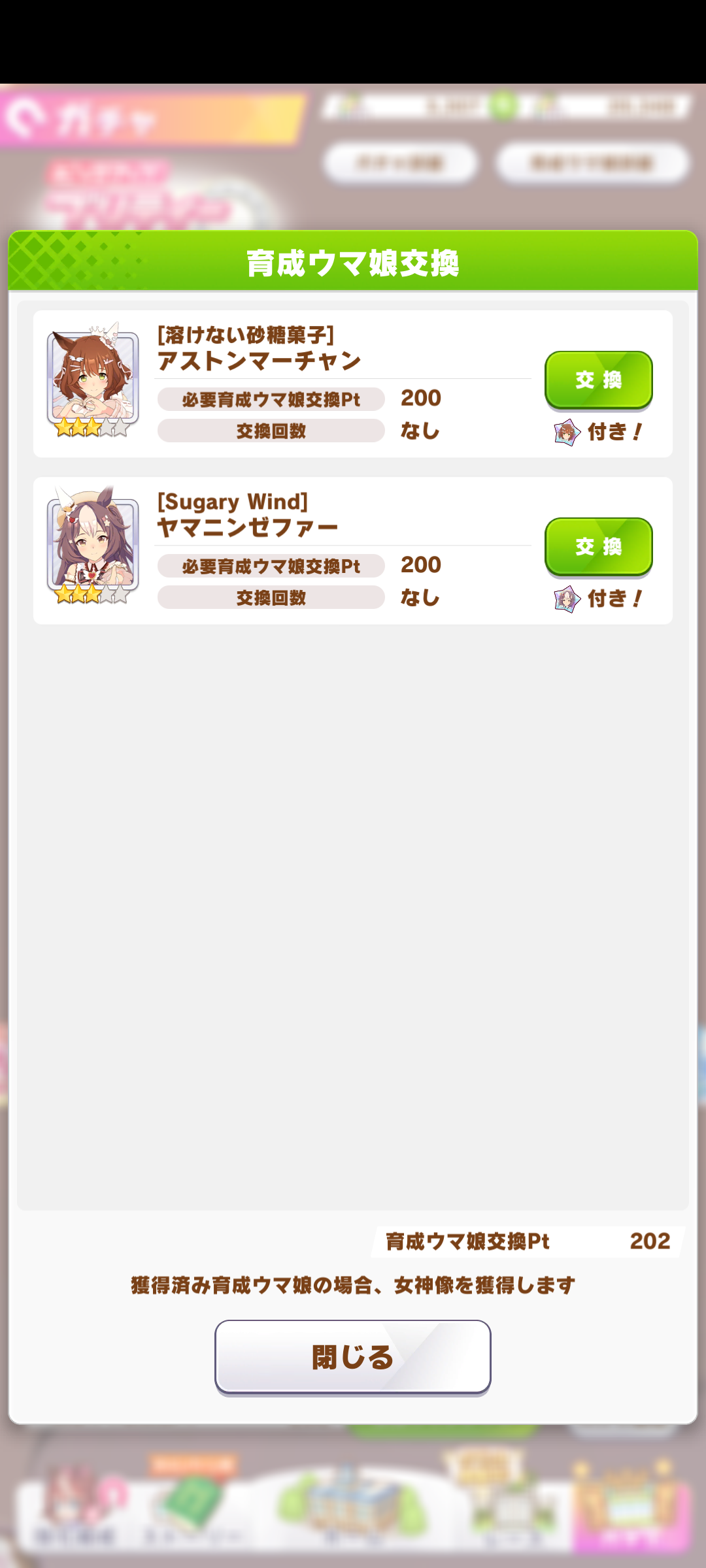Tap 交換 for ヤマニンゼファー
The image size is (706, 1568).
click(598, 546)
